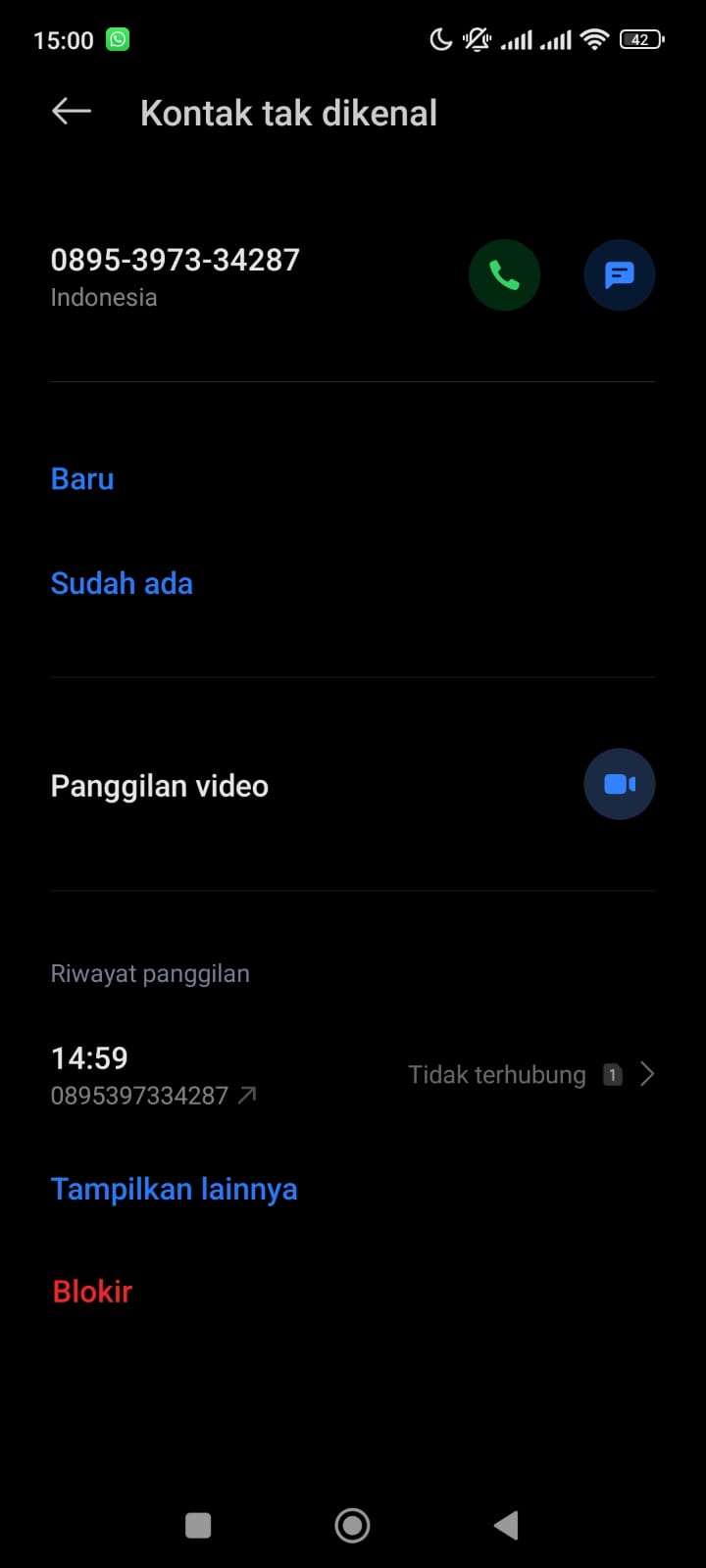Tap the outgoing call arrow next to 0895397334287
This screenshot has width=706, height=1568.
249,1095
